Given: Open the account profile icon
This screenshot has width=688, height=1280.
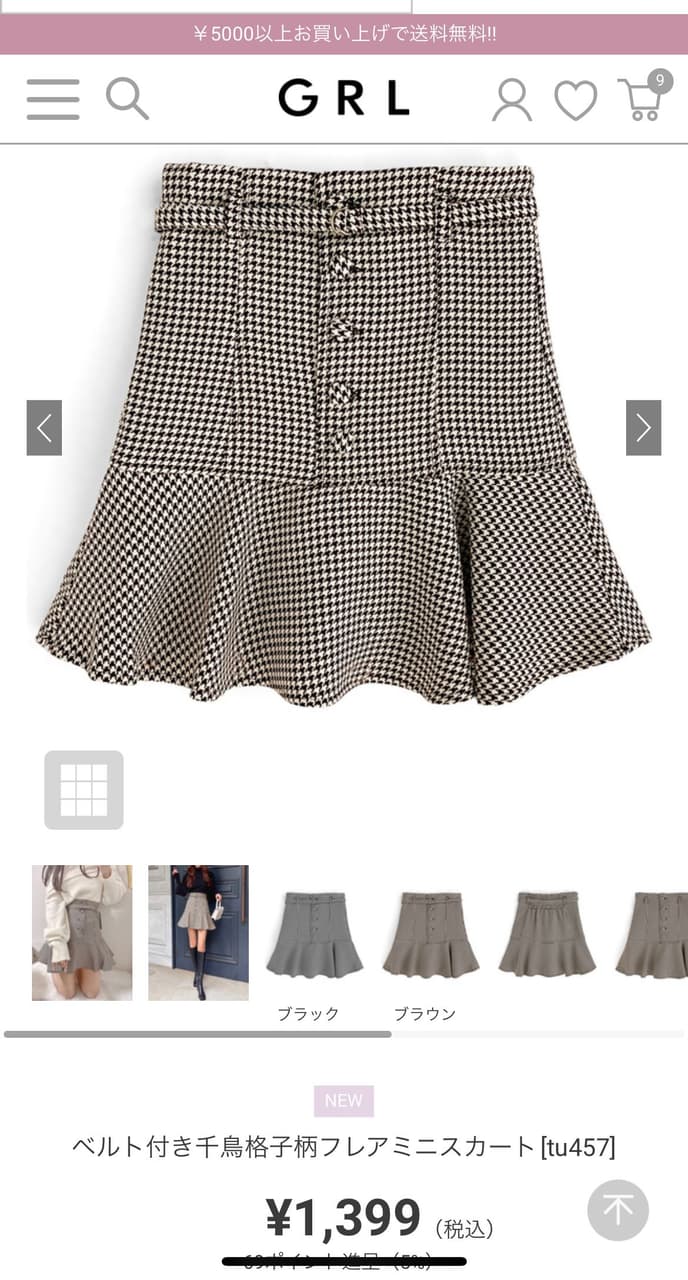Looking at the screenshot, I should click(x=511, y=100).
